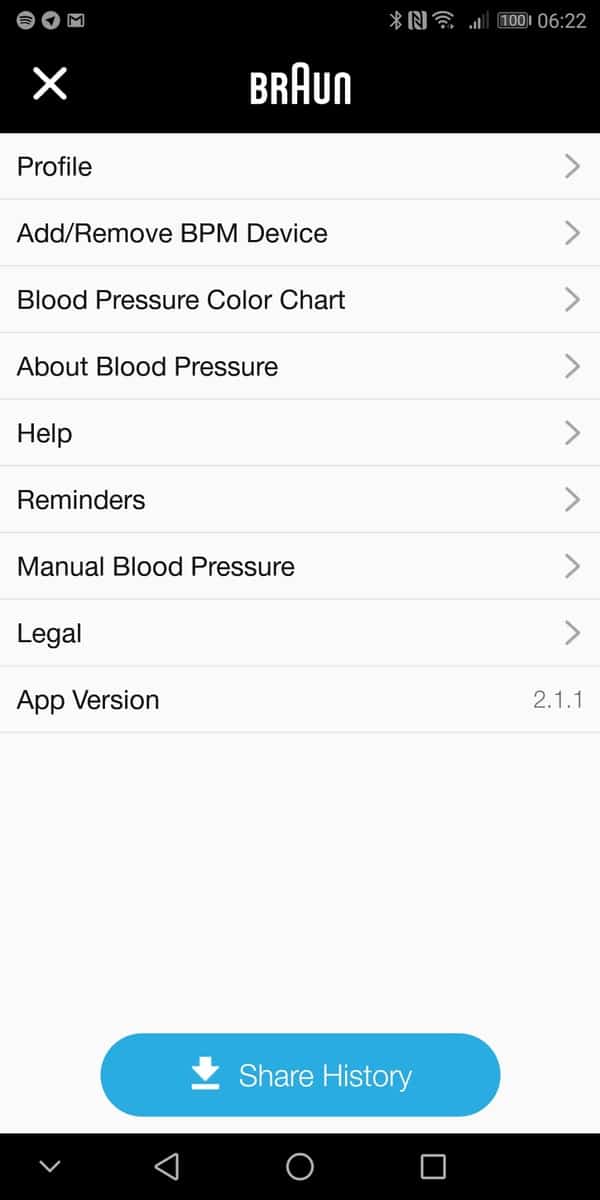600x1200 pixels.
Task: Open Add/Remove BPM Device
Action: [300, 233]
